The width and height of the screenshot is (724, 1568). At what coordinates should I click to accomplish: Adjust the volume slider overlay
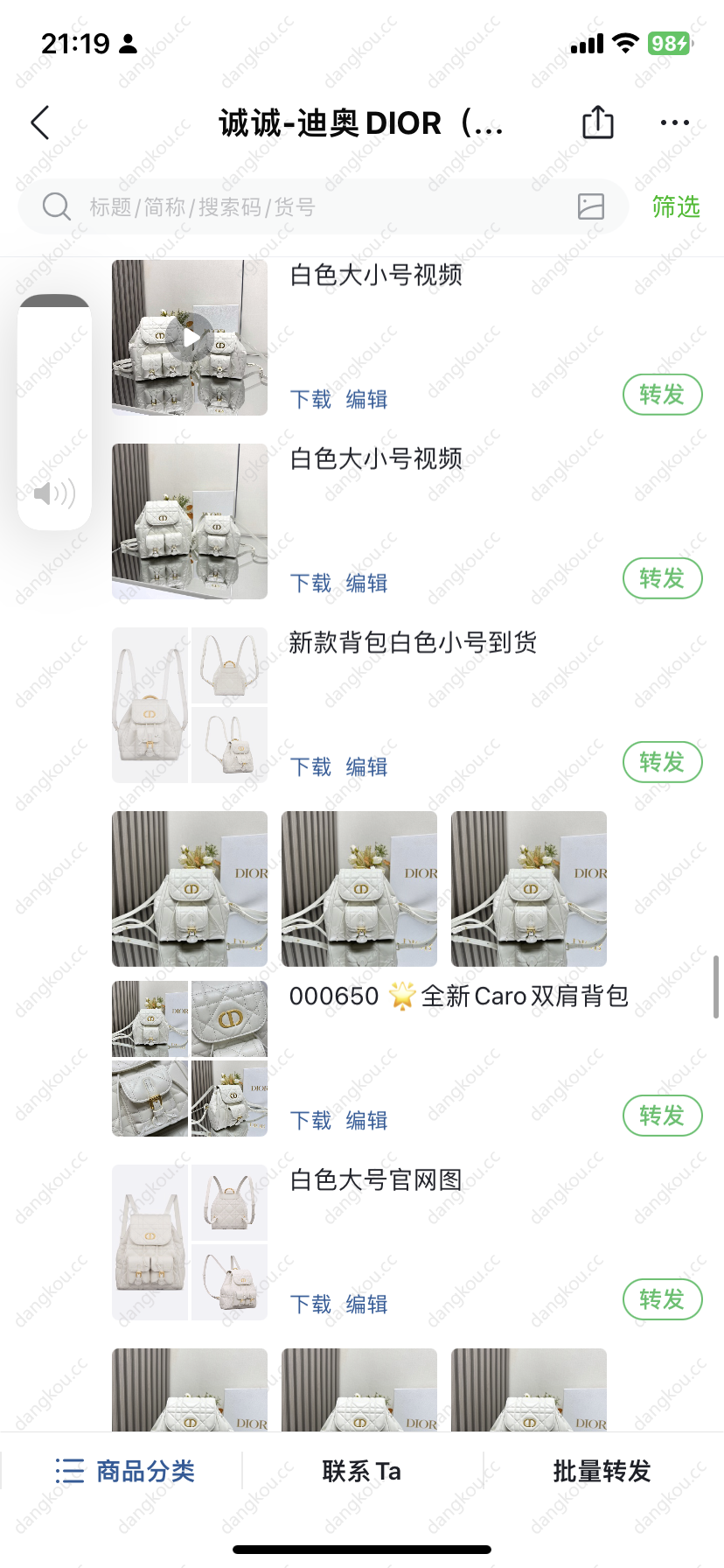click(x=54, y=411)
